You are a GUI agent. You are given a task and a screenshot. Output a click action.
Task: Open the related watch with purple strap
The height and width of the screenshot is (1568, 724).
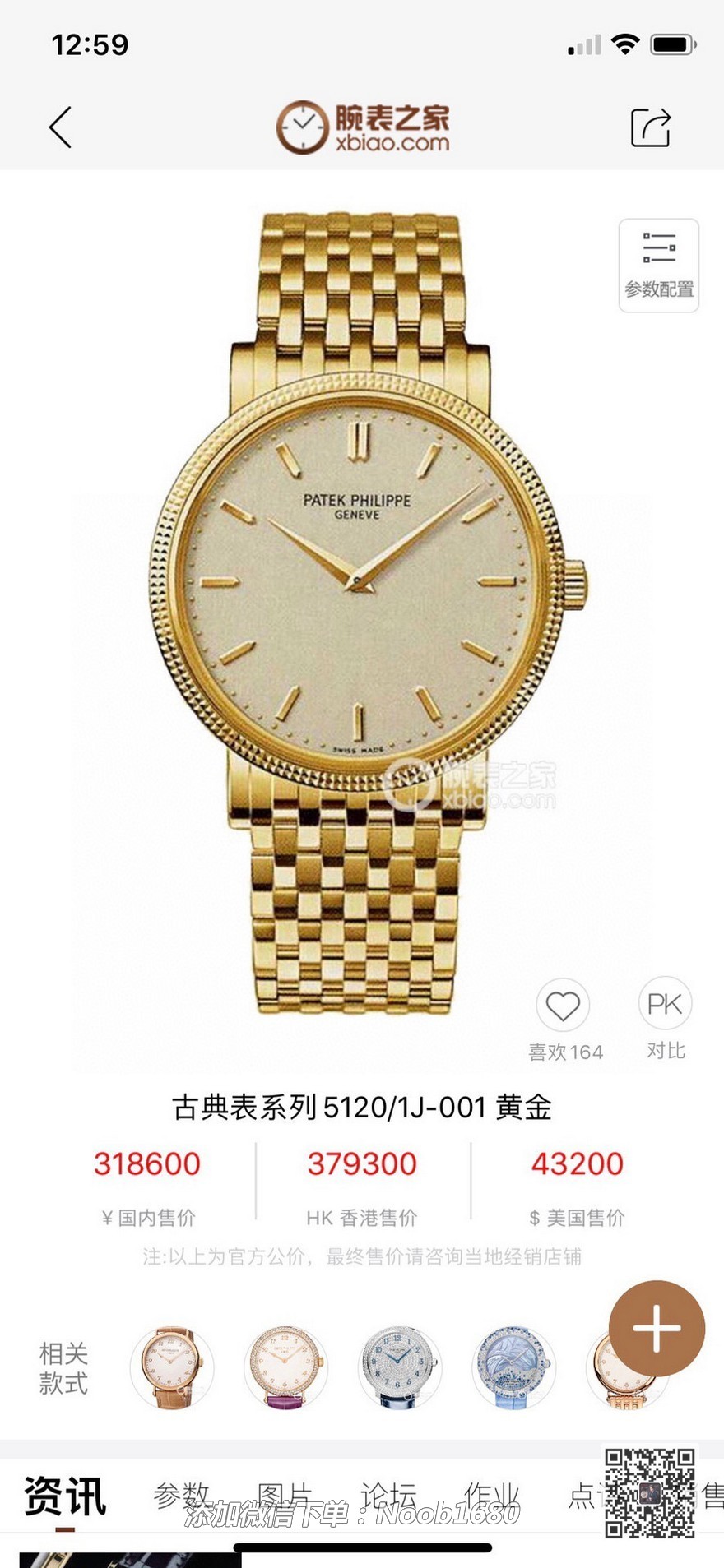coord(285,1367)
